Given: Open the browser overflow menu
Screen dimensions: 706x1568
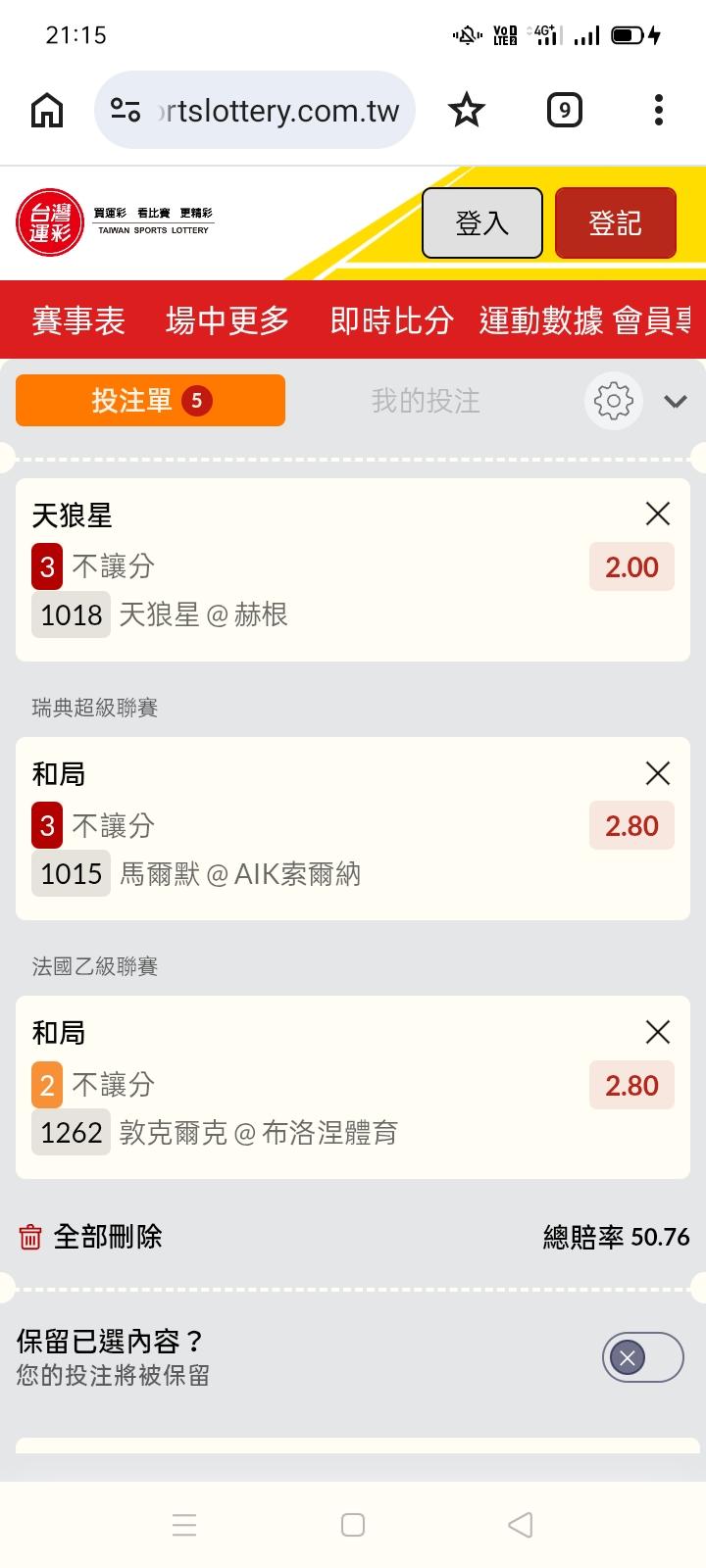Looking at the screenshot, I should point(659,111).
